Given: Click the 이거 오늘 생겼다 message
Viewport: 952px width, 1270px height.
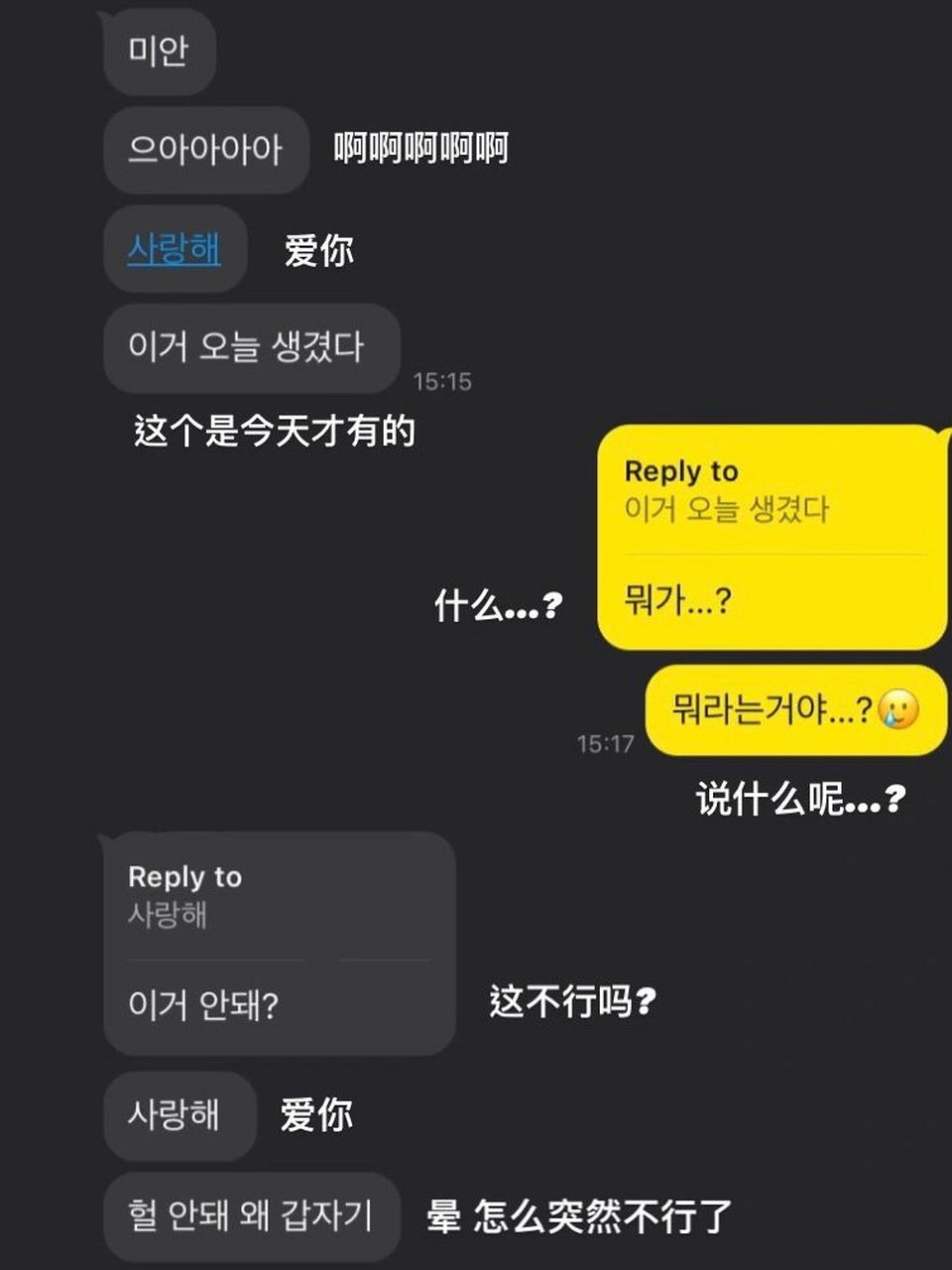Looking at the screenshot, I should click(x=251, y=344).
